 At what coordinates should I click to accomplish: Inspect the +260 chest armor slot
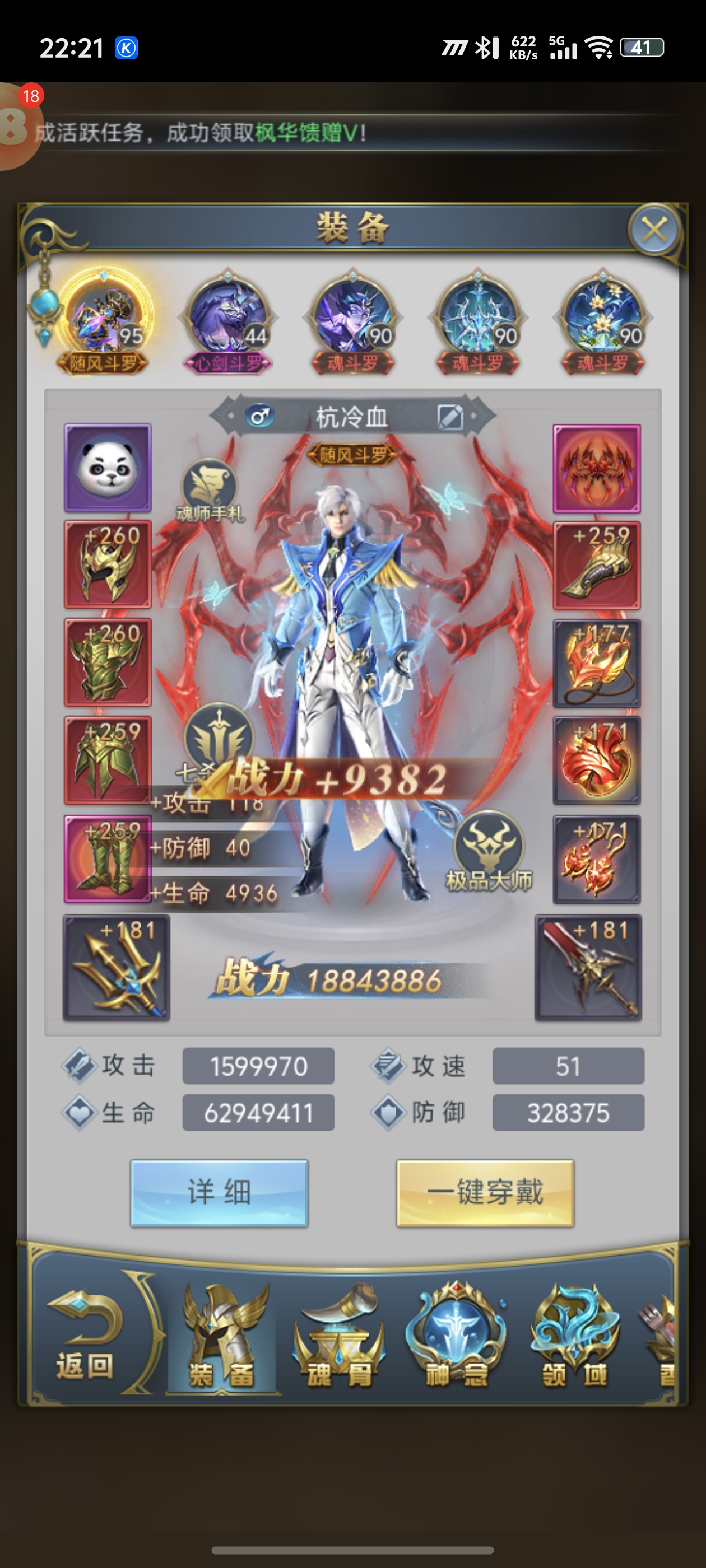[x=108, y=662]
